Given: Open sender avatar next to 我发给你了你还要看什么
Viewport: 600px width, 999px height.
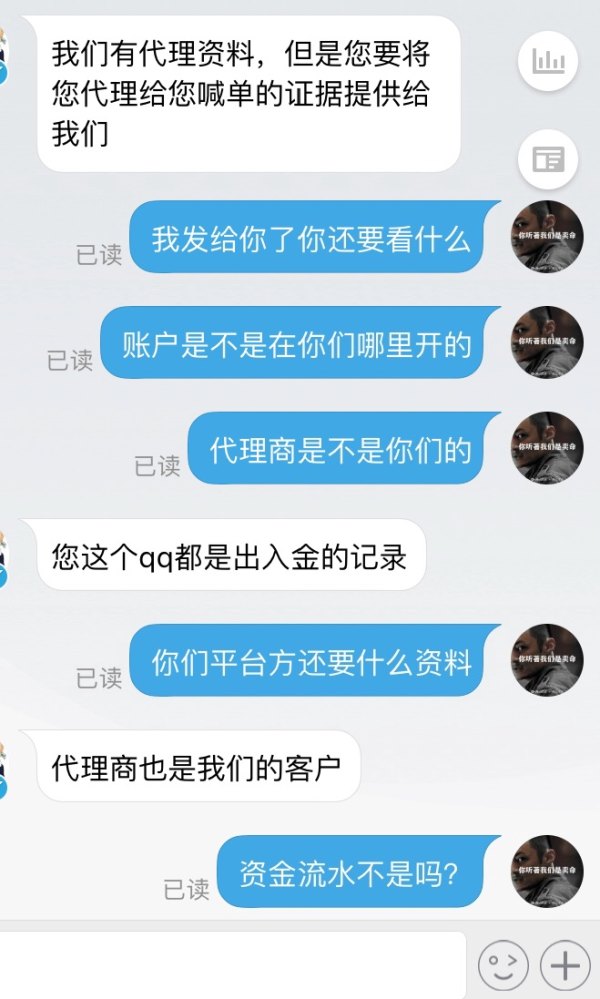Looking at the screenshot, I should [546, 237].
